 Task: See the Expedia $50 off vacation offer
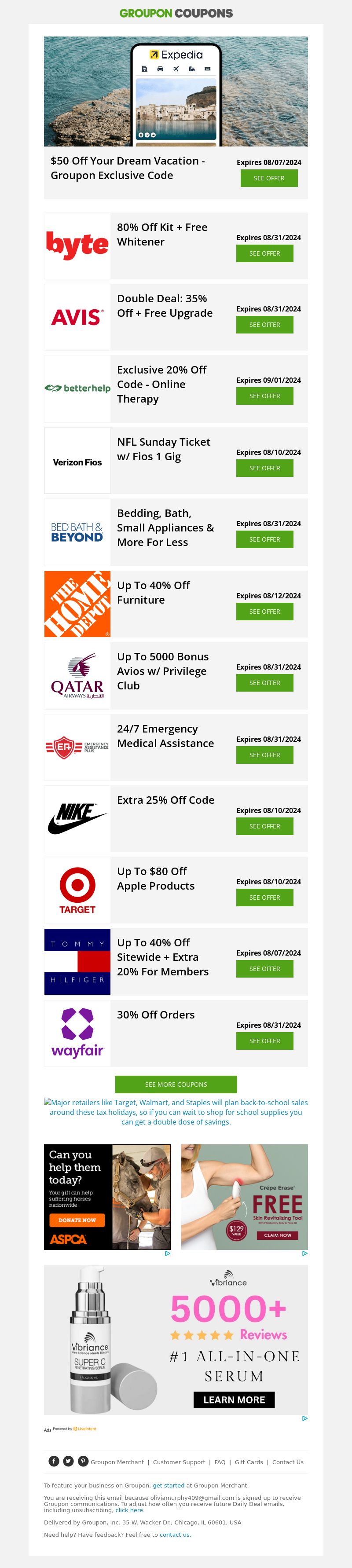[268, 178]
